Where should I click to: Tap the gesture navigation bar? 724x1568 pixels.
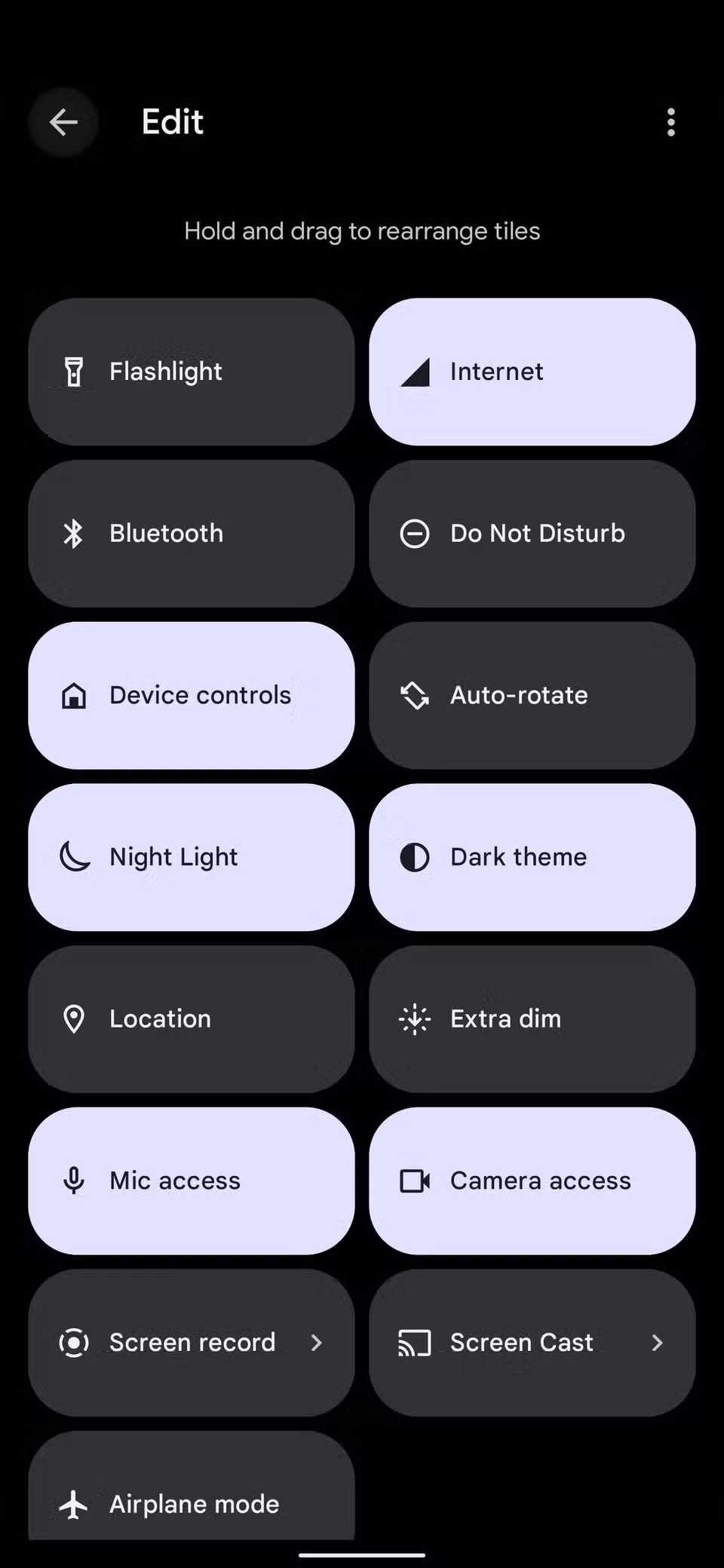click(x=362, y=1556)
